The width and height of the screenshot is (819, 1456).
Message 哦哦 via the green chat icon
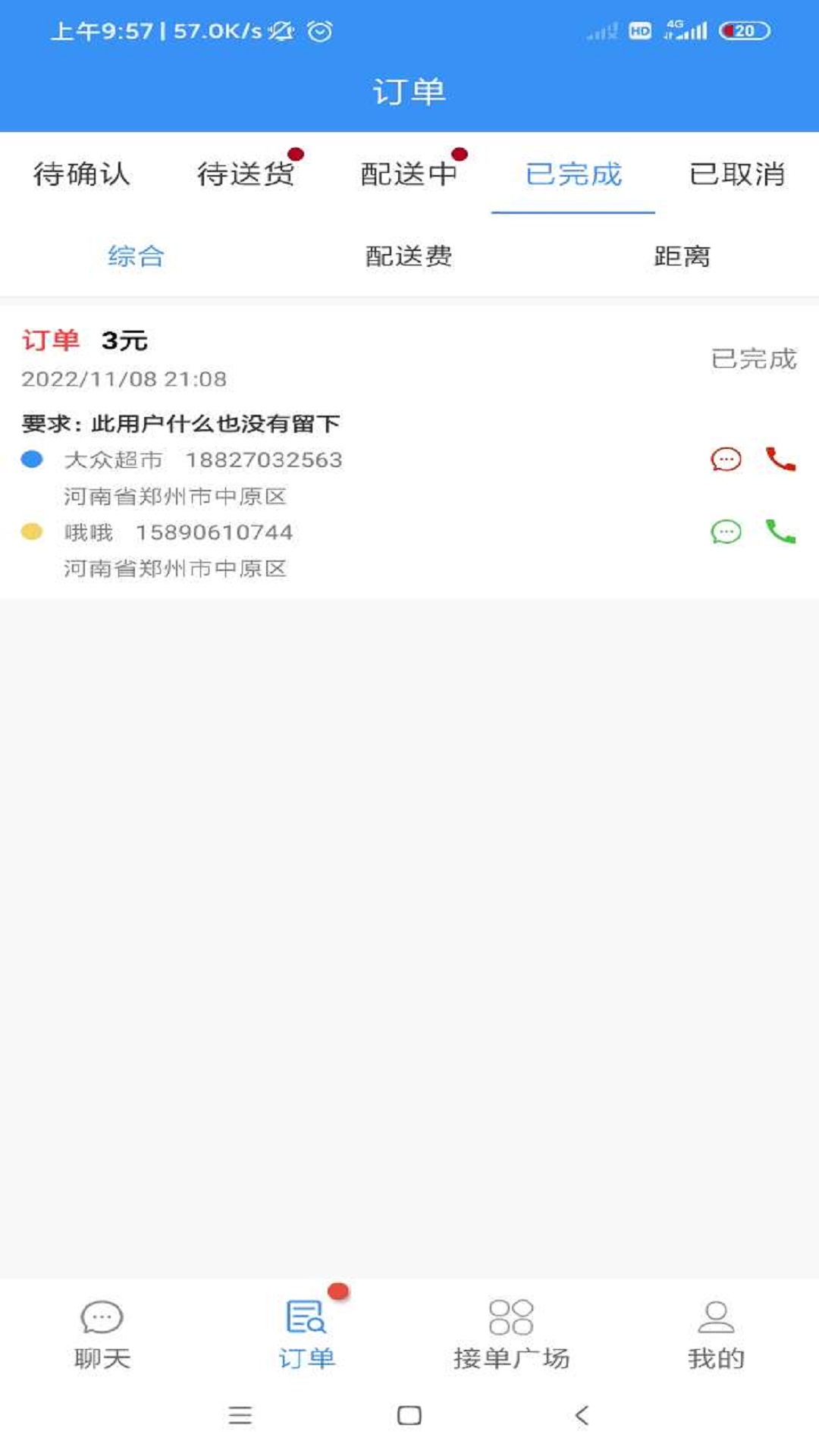click(726, 532)
